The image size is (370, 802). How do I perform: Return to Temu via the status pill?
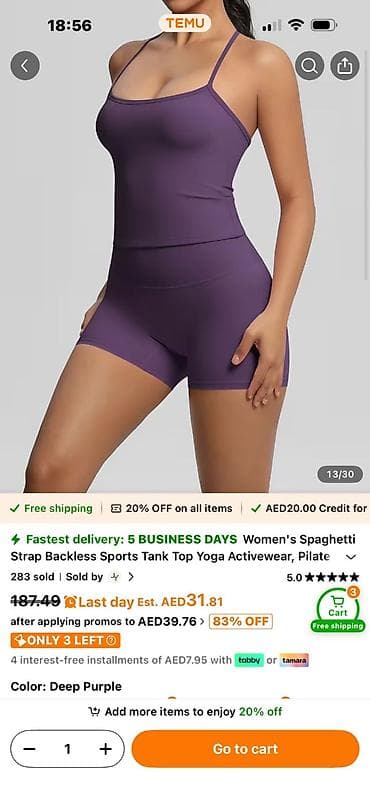coord(185,23)
